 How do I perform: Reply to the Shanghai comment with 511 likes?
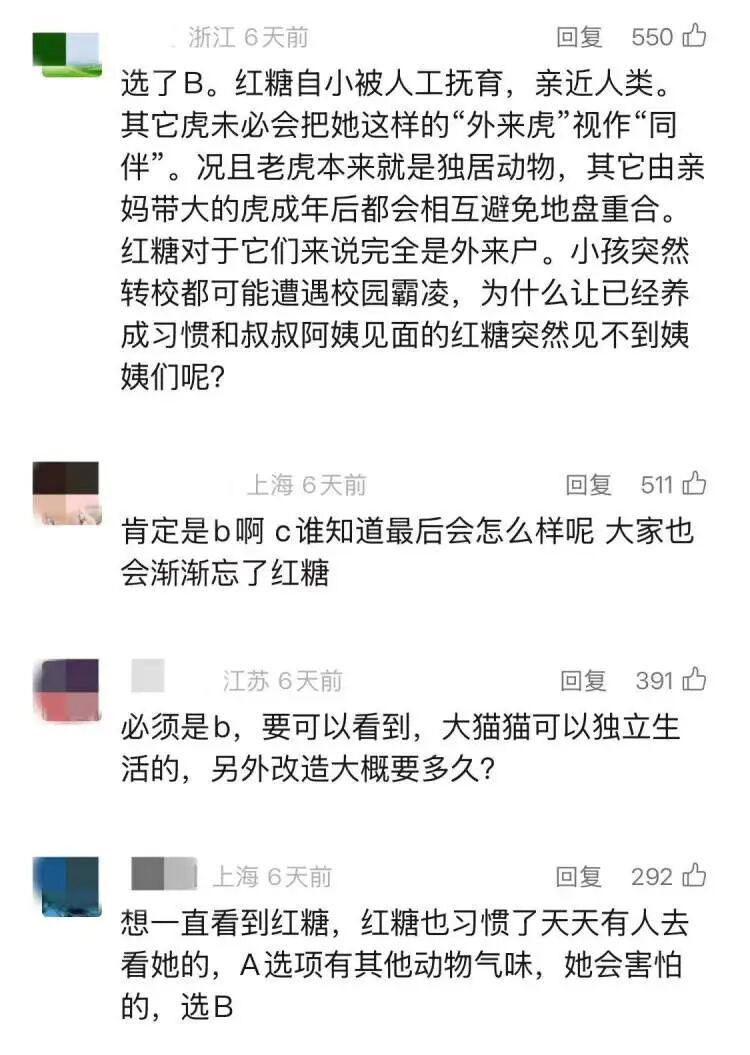click(587, 485)
